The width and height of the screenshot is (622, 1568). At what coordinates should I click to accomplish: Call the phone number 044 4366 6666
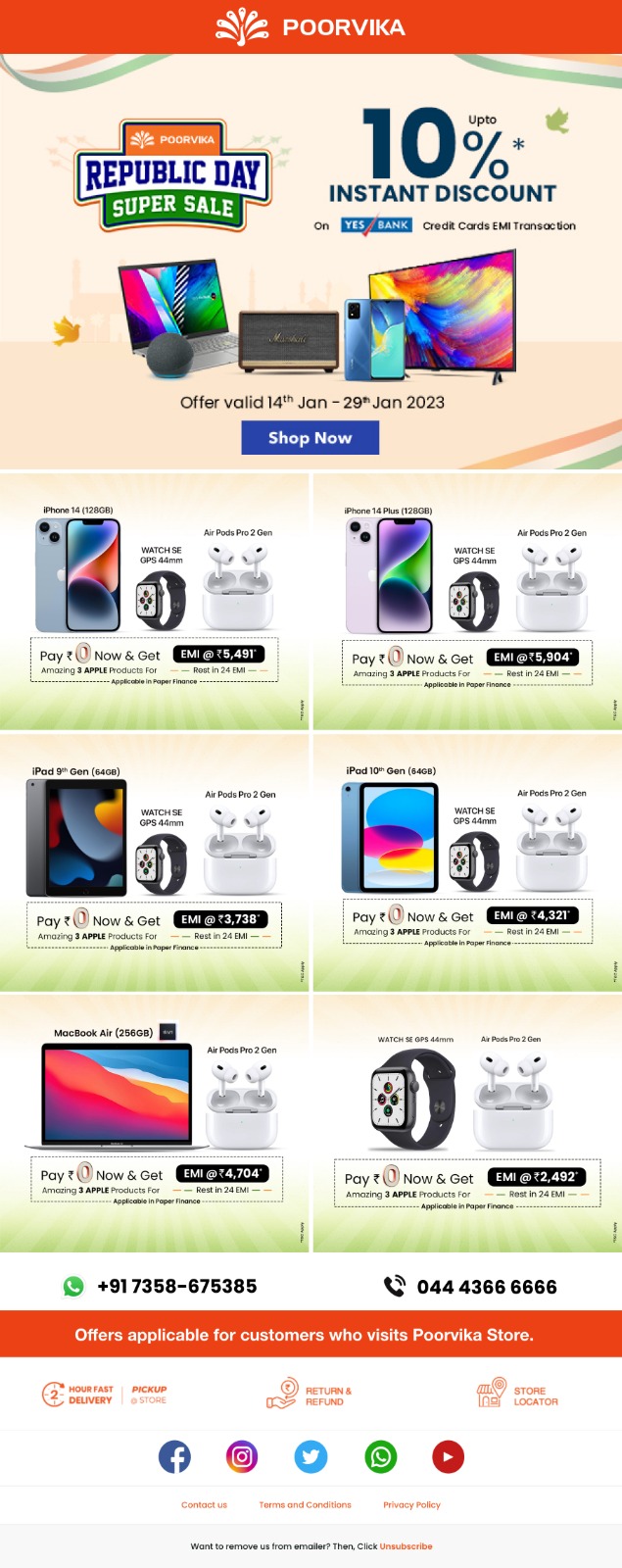click(x=470, y=1287)
